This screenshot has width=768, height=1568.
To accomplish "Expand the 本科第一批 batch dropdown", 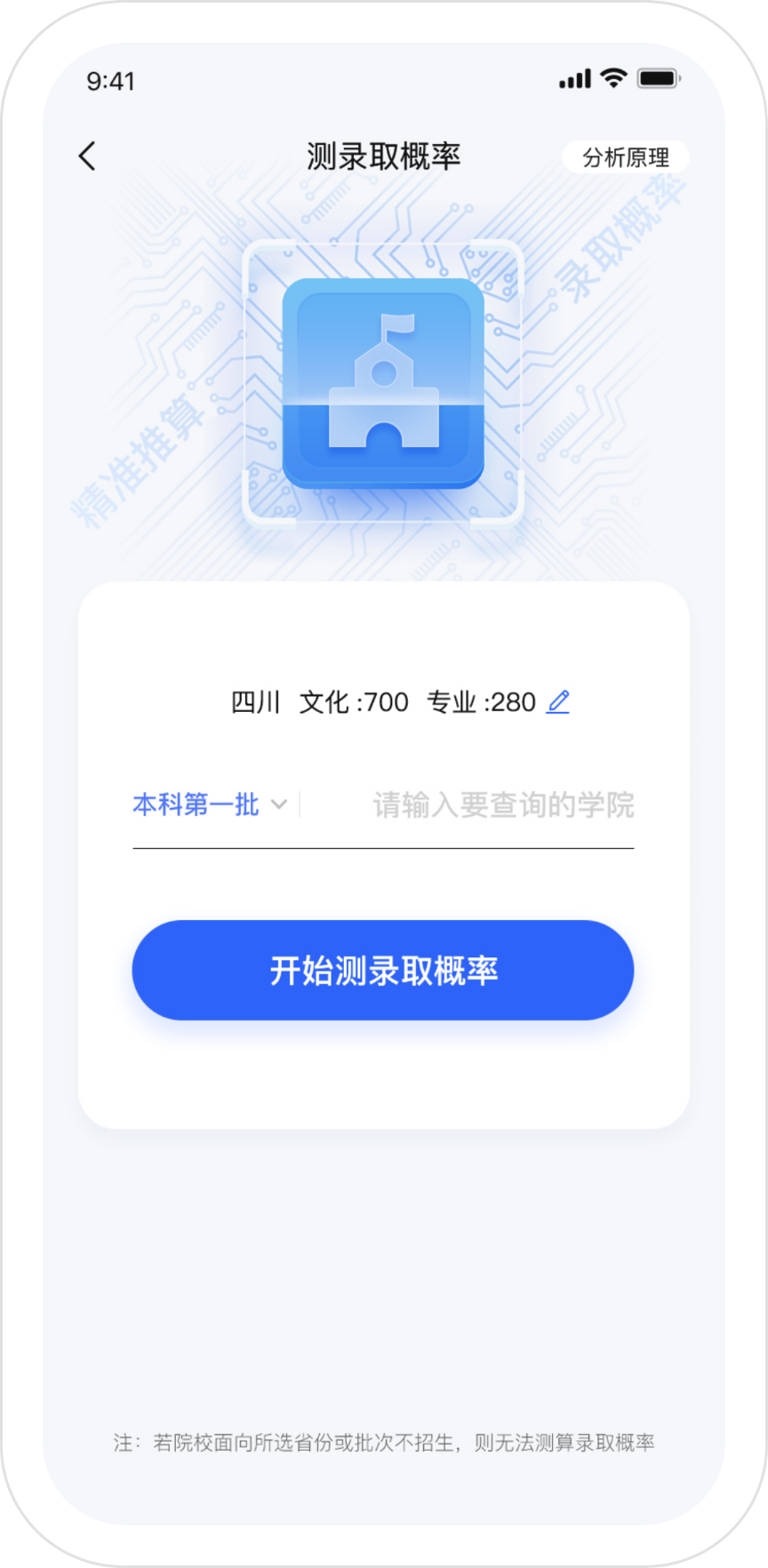I will (x=210, y=805).
